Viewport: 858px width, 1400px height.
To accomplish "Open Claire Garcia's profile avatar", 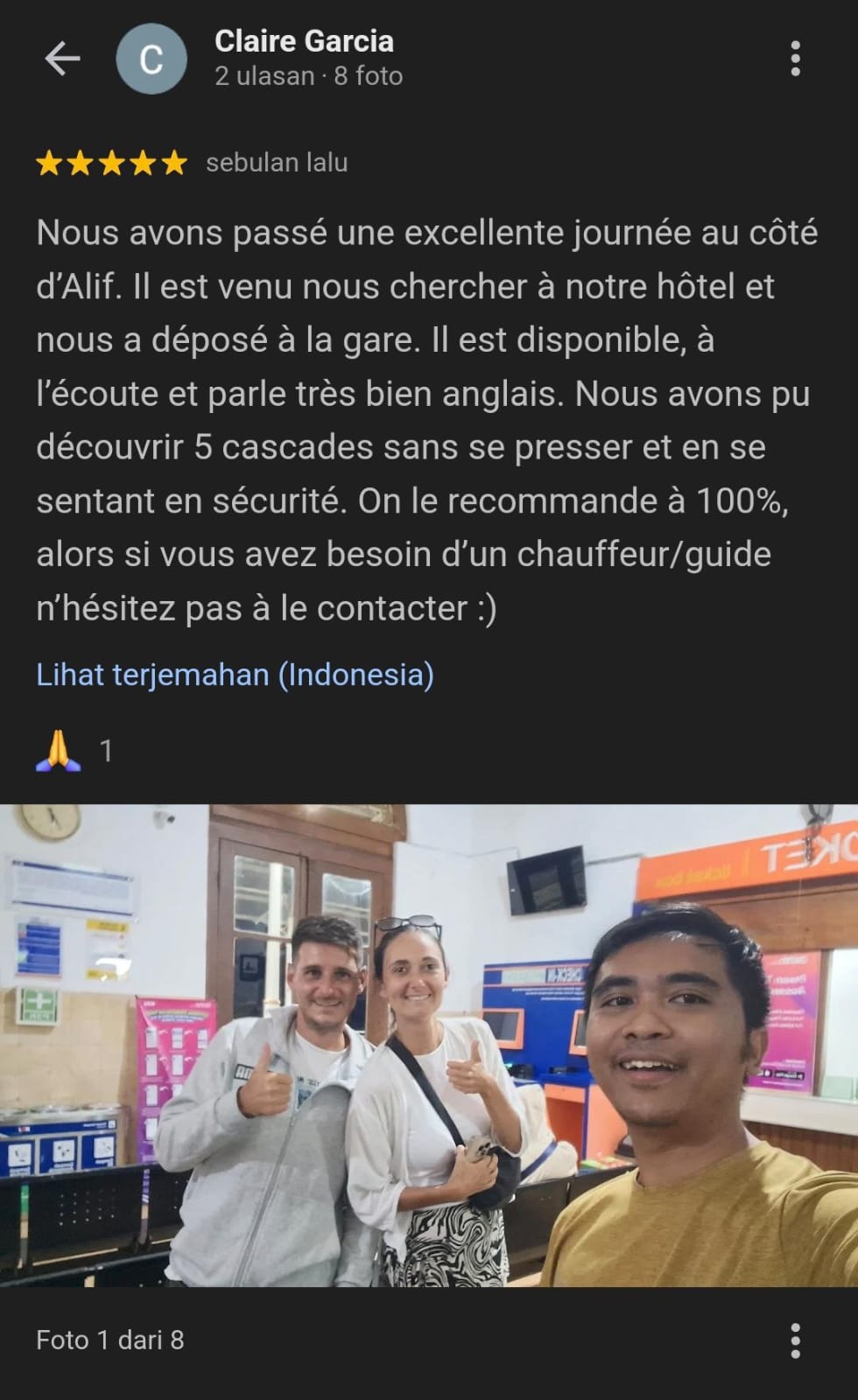I will 151,59.
